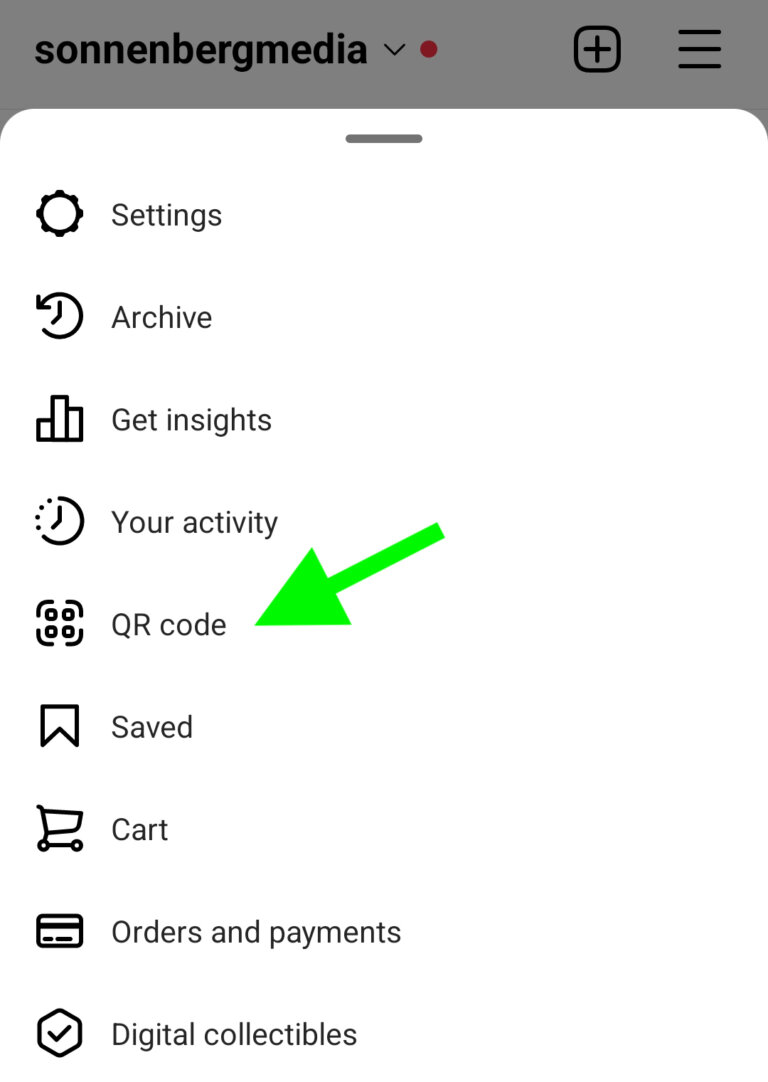The height and width of the screenshot is (1082, 768).
Task: Click the red notification dot
Action: click(x=429, y=46)
